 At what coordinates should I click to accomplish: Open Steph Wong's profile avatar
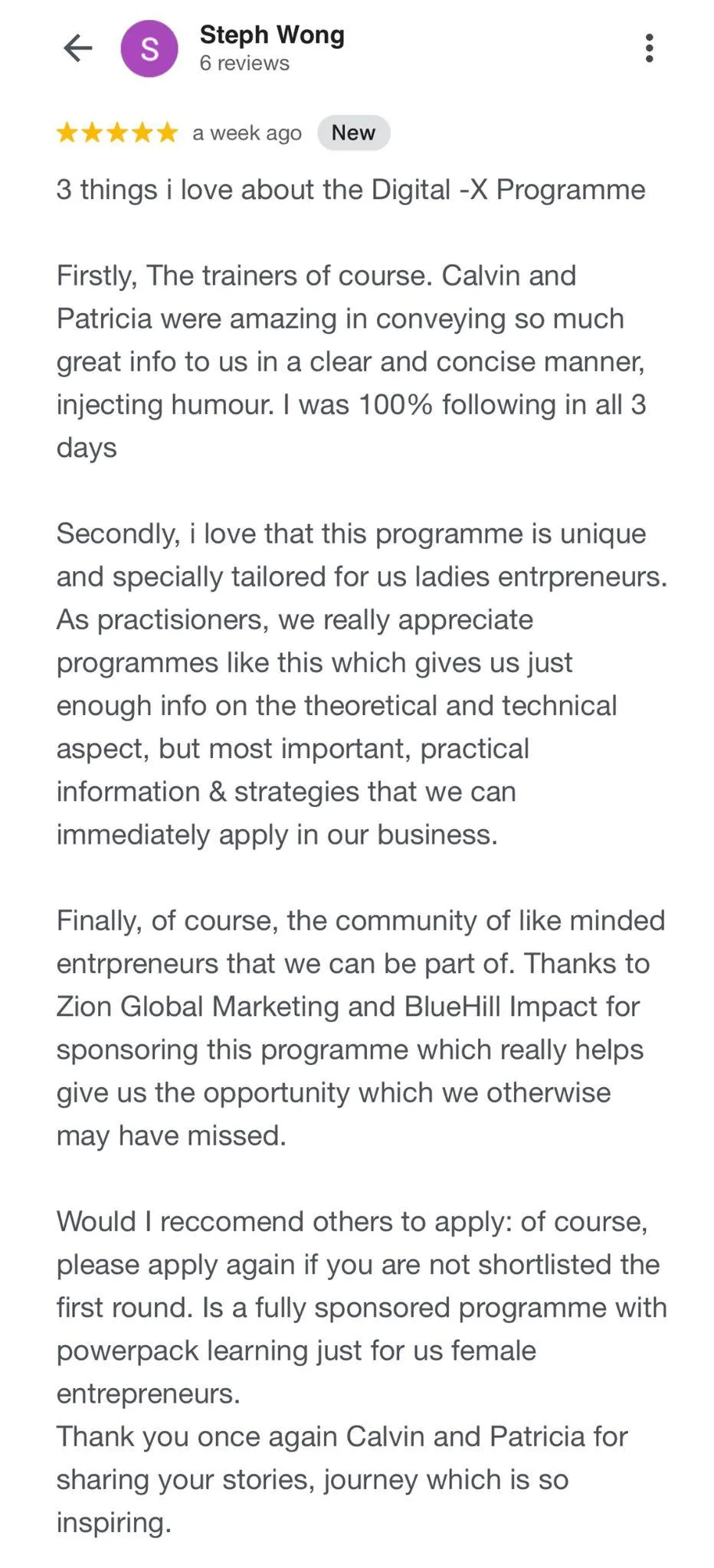[x=149, y=49]
